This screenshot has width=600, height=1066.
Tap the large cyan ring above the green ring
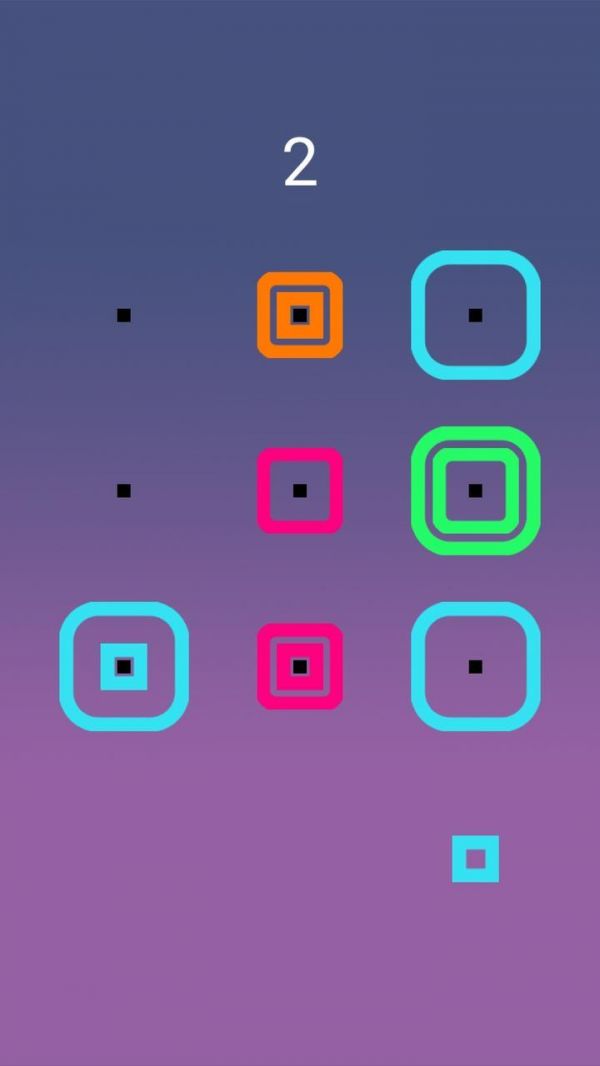tap(475, 315)
